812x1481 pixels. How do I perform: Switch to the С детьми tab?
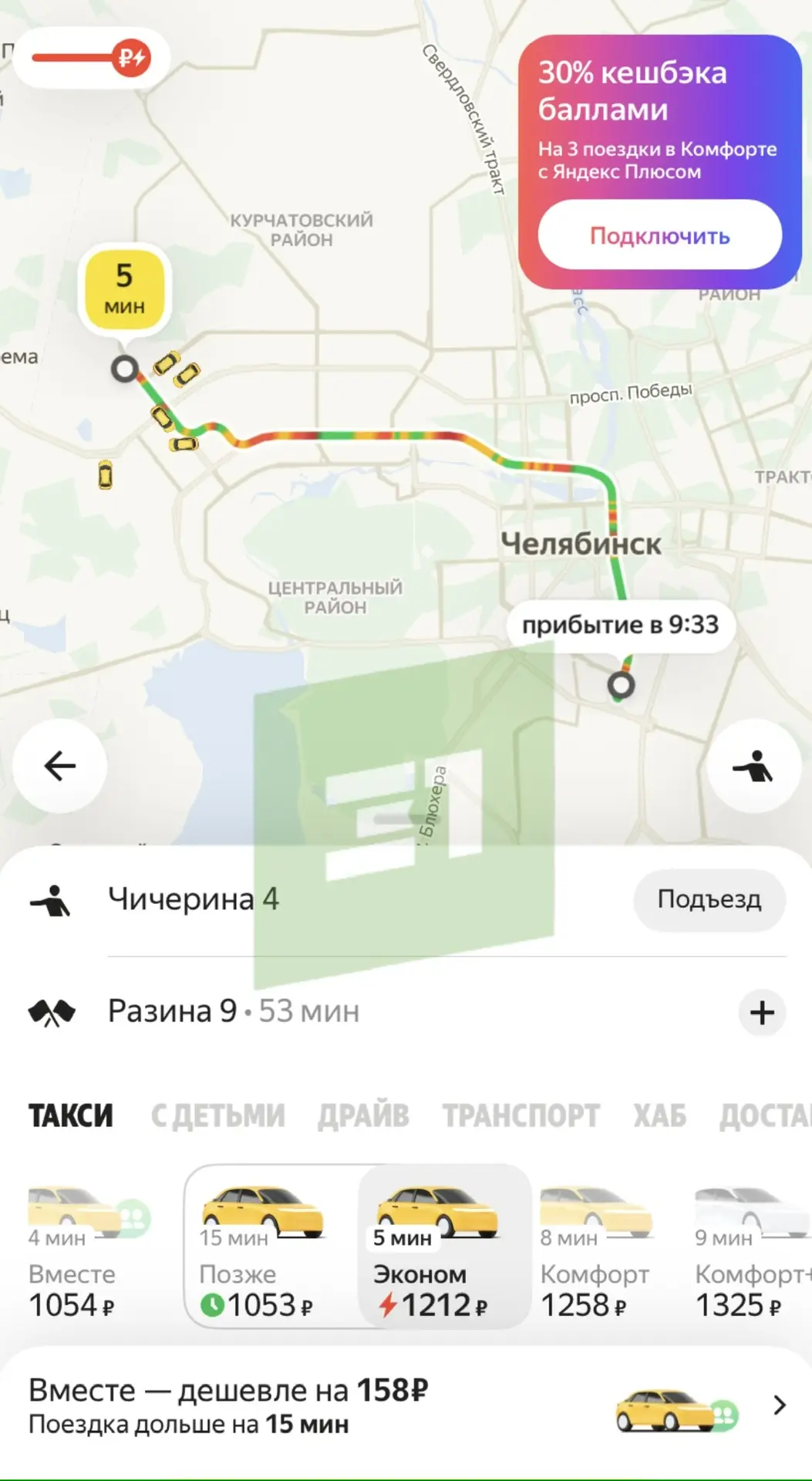pyautogui.click(x=217, y=1115)
